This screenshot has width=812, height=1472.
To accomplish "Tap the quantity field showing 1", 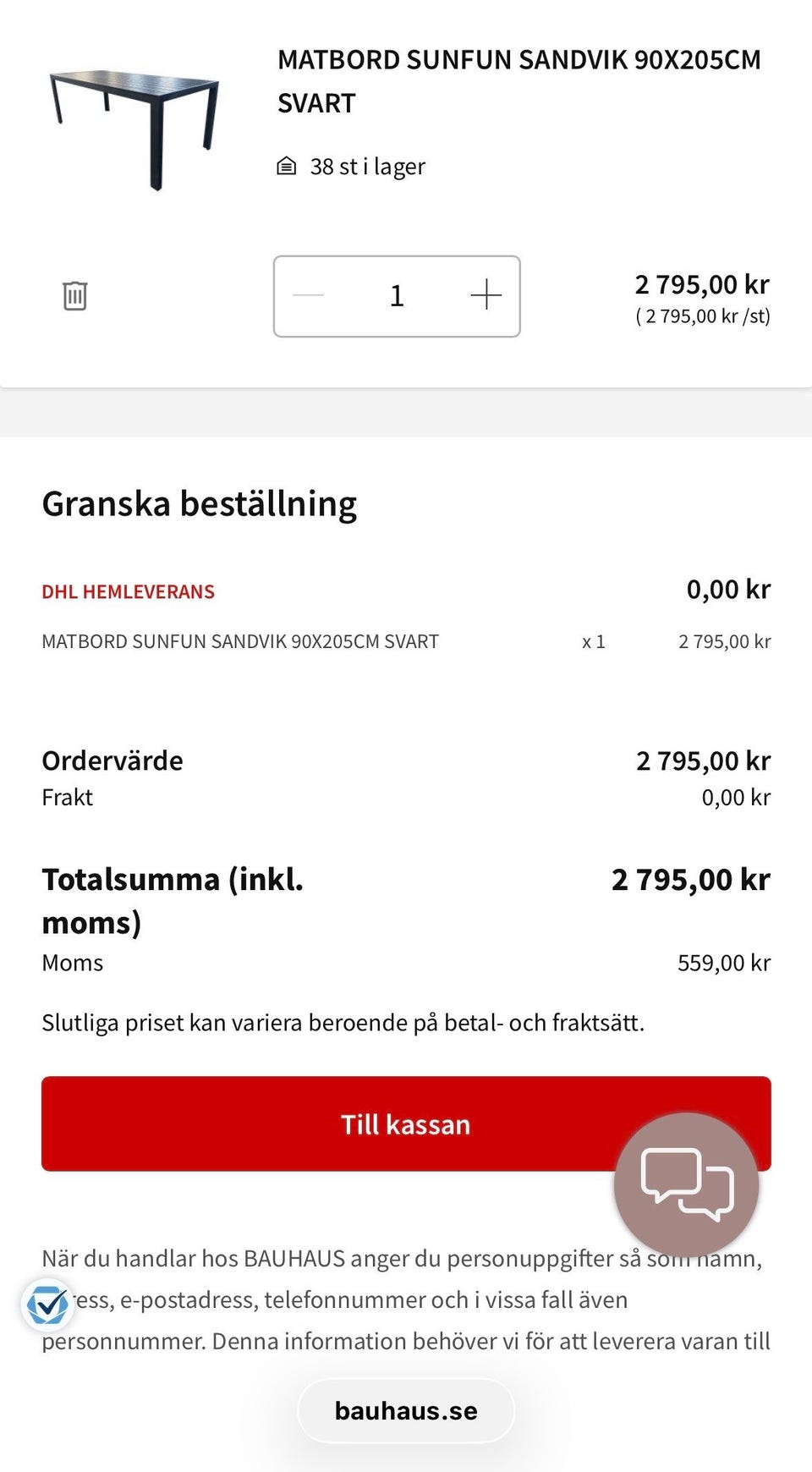I will tap(397, 296).
